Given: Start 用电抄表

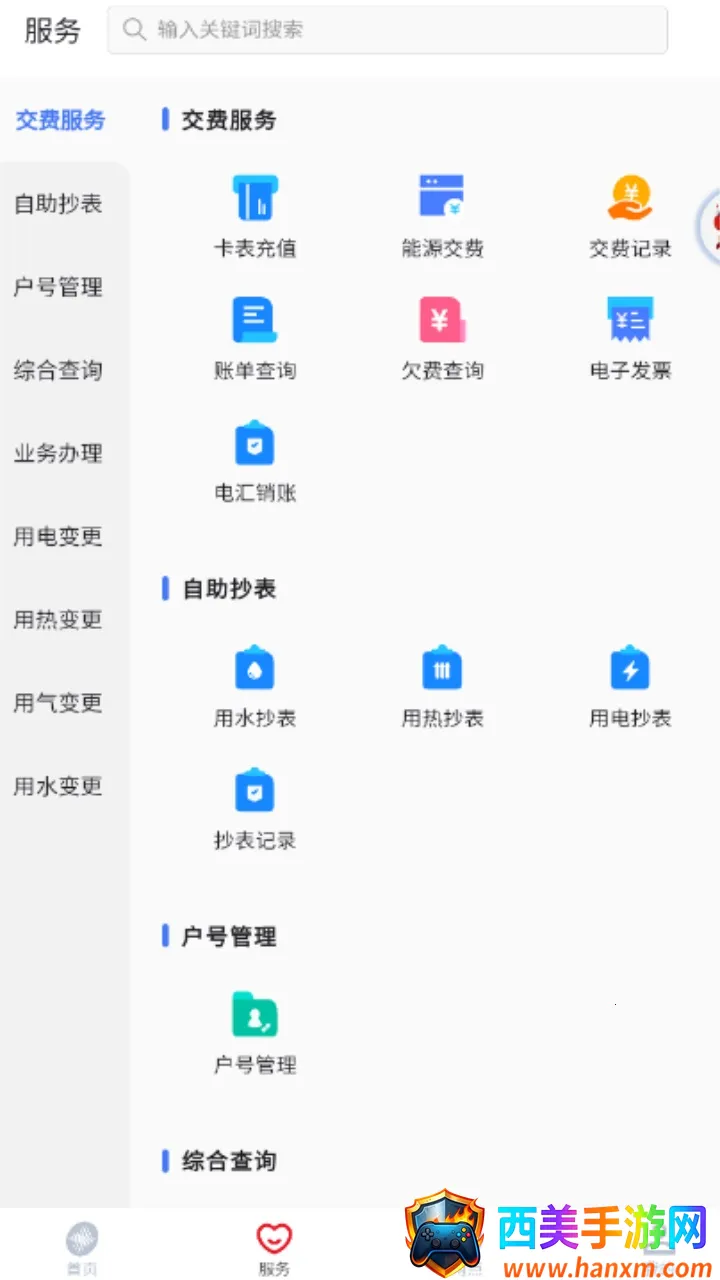Looking at the screenshot, I should (630, 685).
